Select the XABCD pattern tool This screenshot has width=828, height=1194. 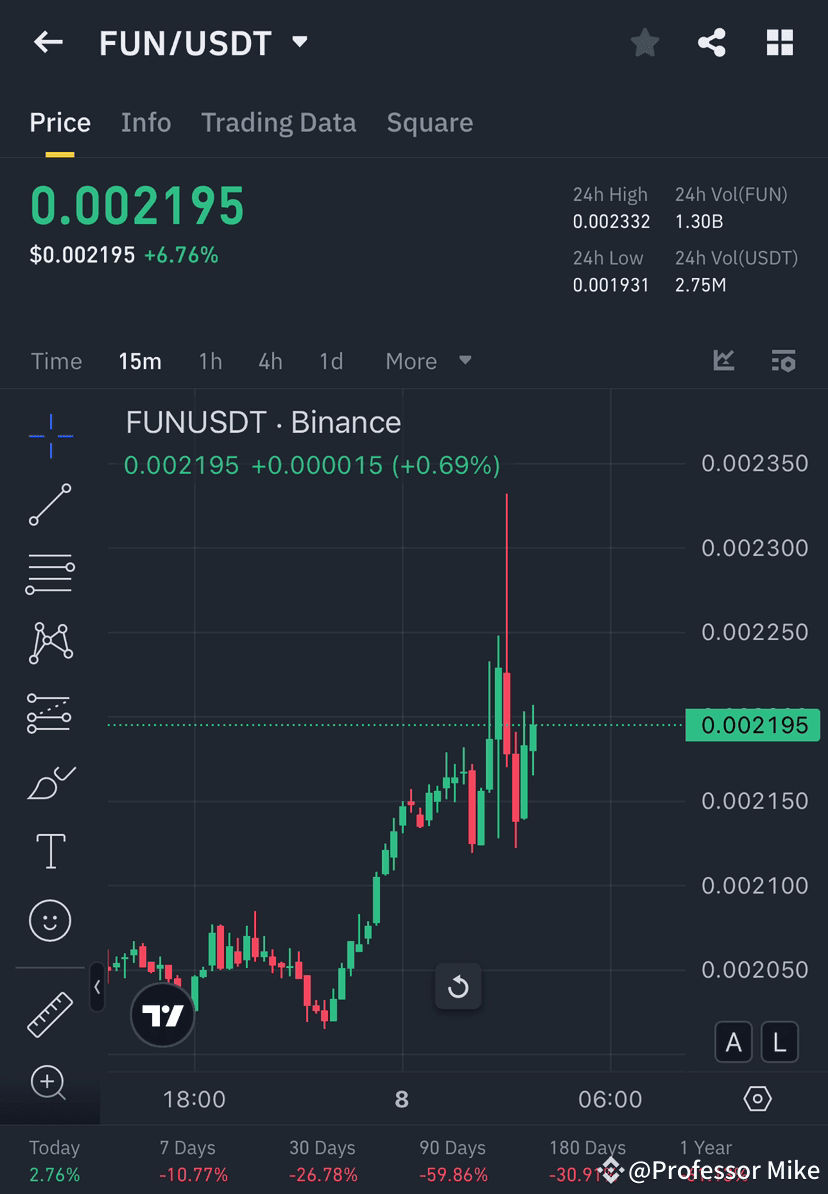tap(50, 643)
